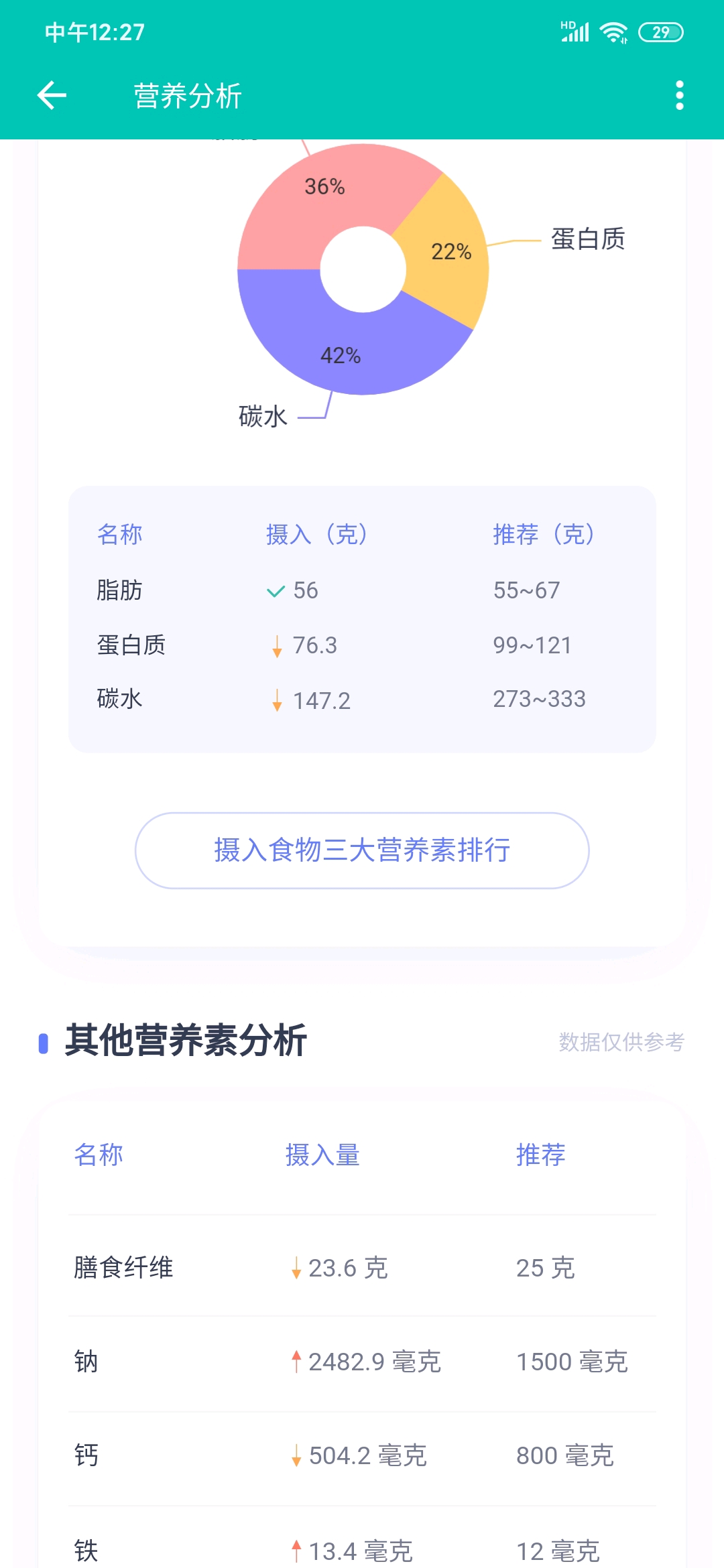Open 摄入食物三大营养素排行 ranking
Screen dimensions: 724x1568
pos(362,850)
